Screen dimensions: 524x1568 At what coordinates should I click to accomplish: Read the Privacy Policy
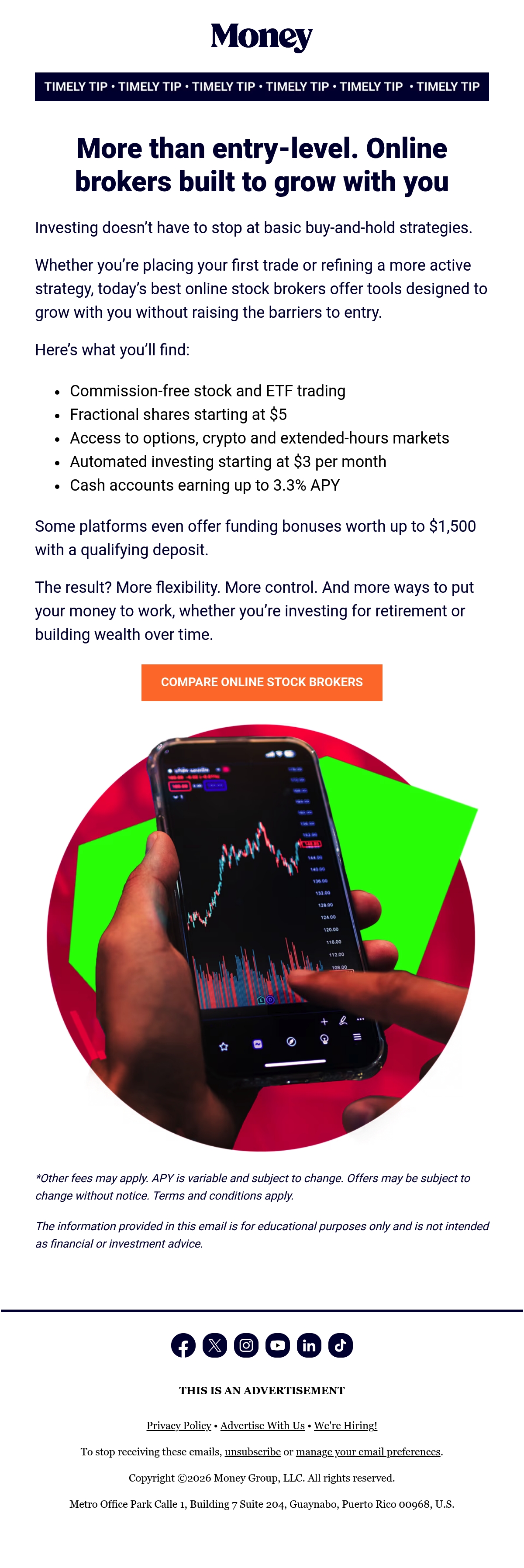tap(179, 1426)
